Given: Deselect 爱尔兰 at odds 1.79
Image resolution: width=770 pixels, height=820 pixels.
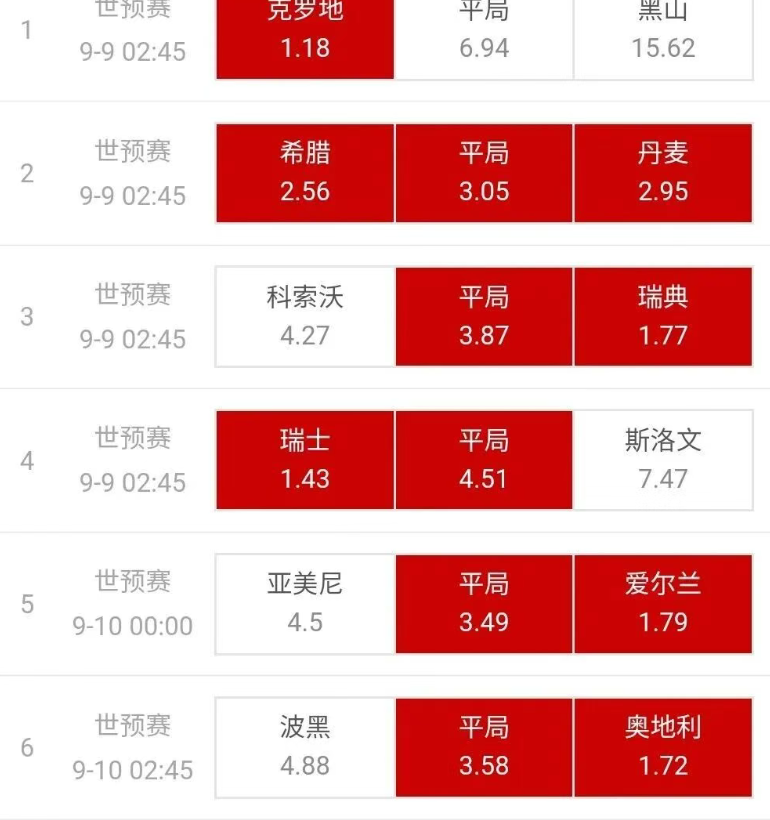Looking at the screenshot, I should [x=663, y=604].
